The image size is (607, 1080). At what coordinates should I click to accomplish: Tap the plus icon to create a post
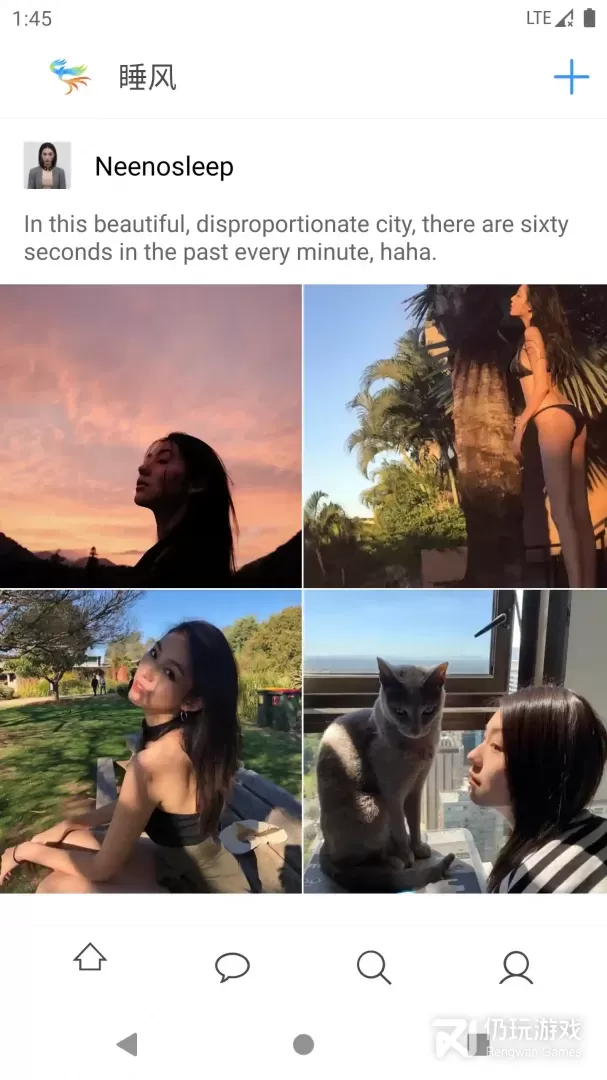[571, 77]
